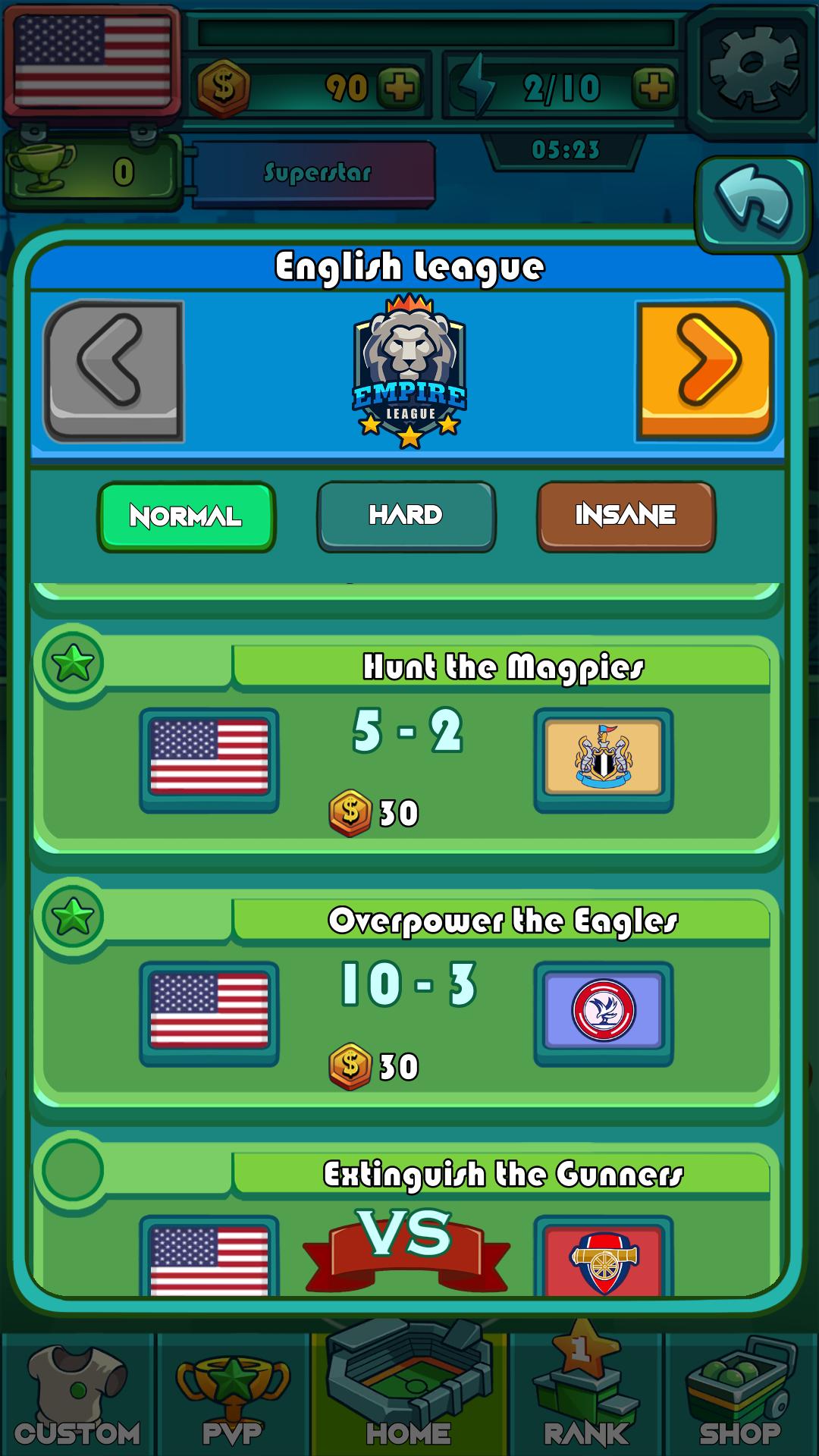Start the Extinguish the Gunners match
Image resolution: width=819 pixels, height=1456 pixels.
coord(408,1236)
